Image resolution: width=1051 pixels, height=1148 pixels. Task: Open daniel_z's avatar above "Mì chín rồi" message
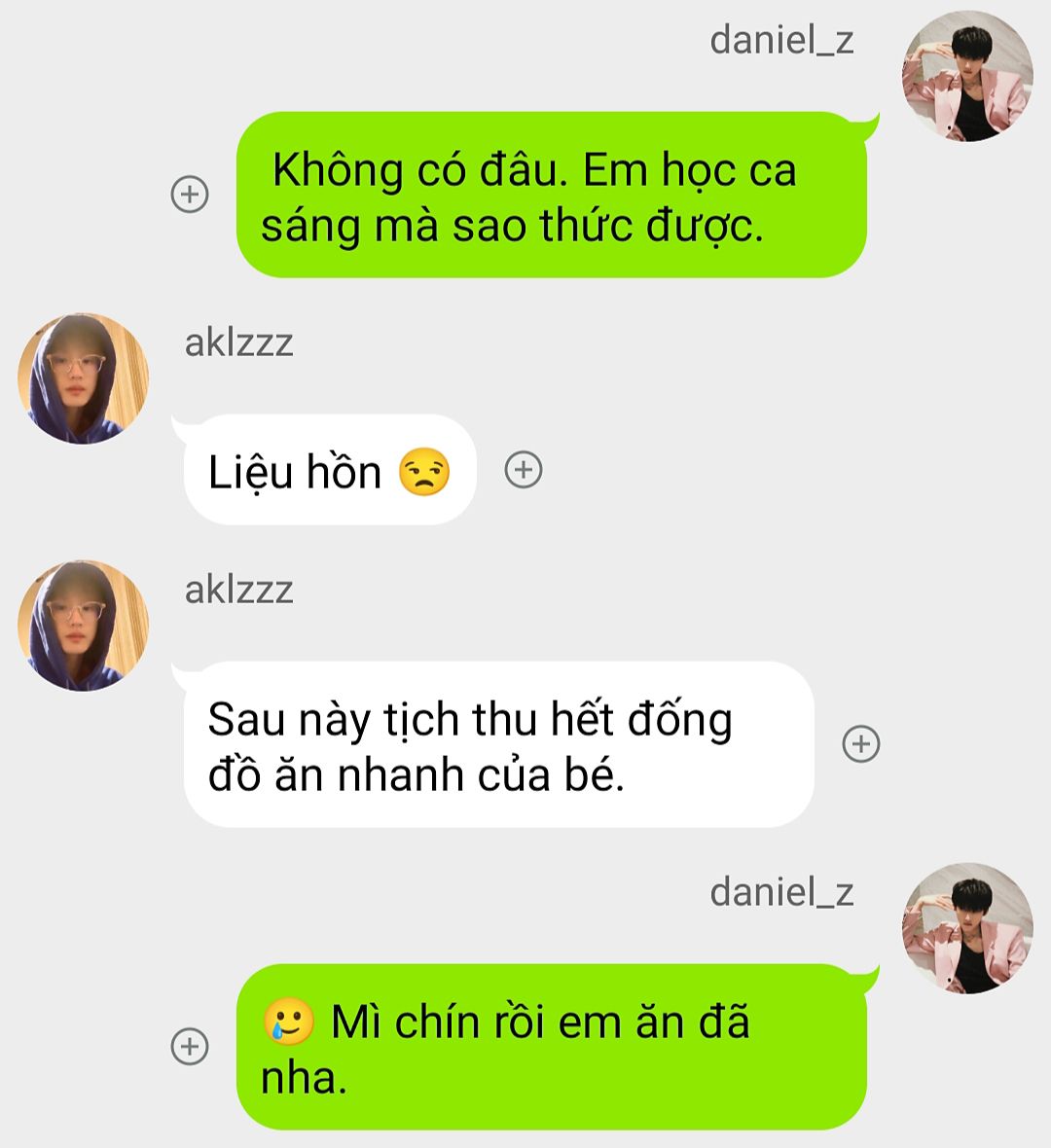pos(967,928)
